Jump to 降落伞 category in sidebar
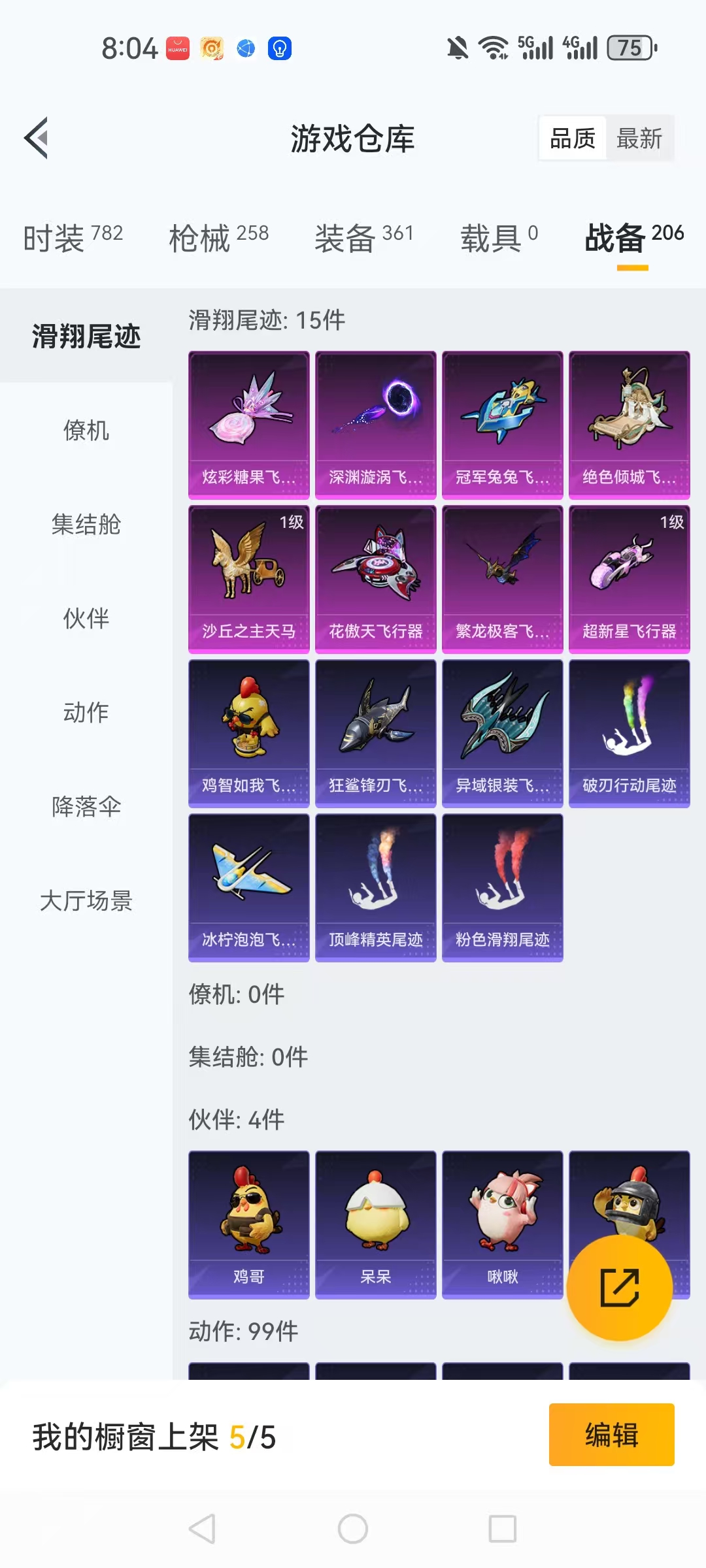Image resolution: width=706 pixels, height=1568 pixels. point(88,807)
